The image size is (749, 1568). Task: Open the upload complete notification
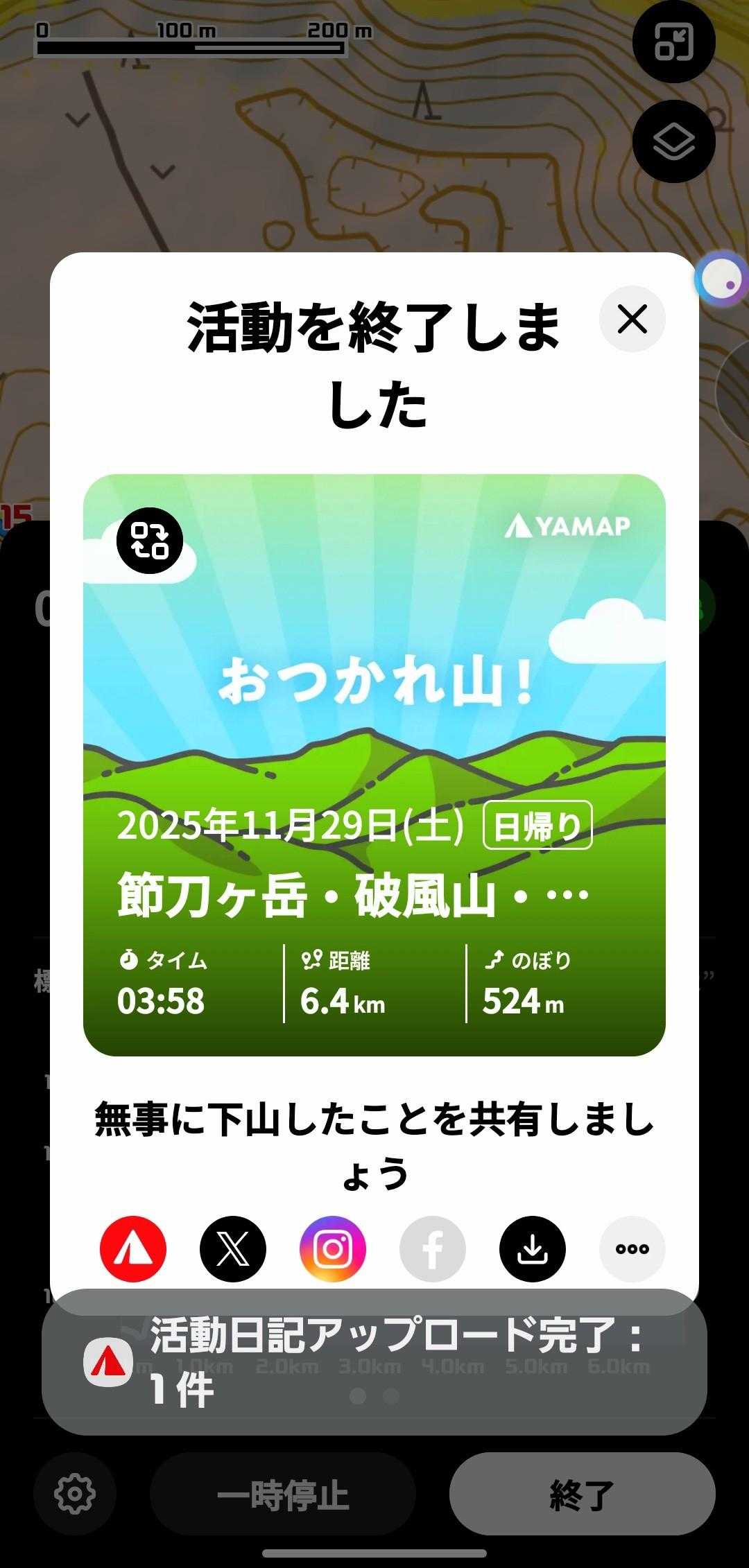pos(374,1362)
